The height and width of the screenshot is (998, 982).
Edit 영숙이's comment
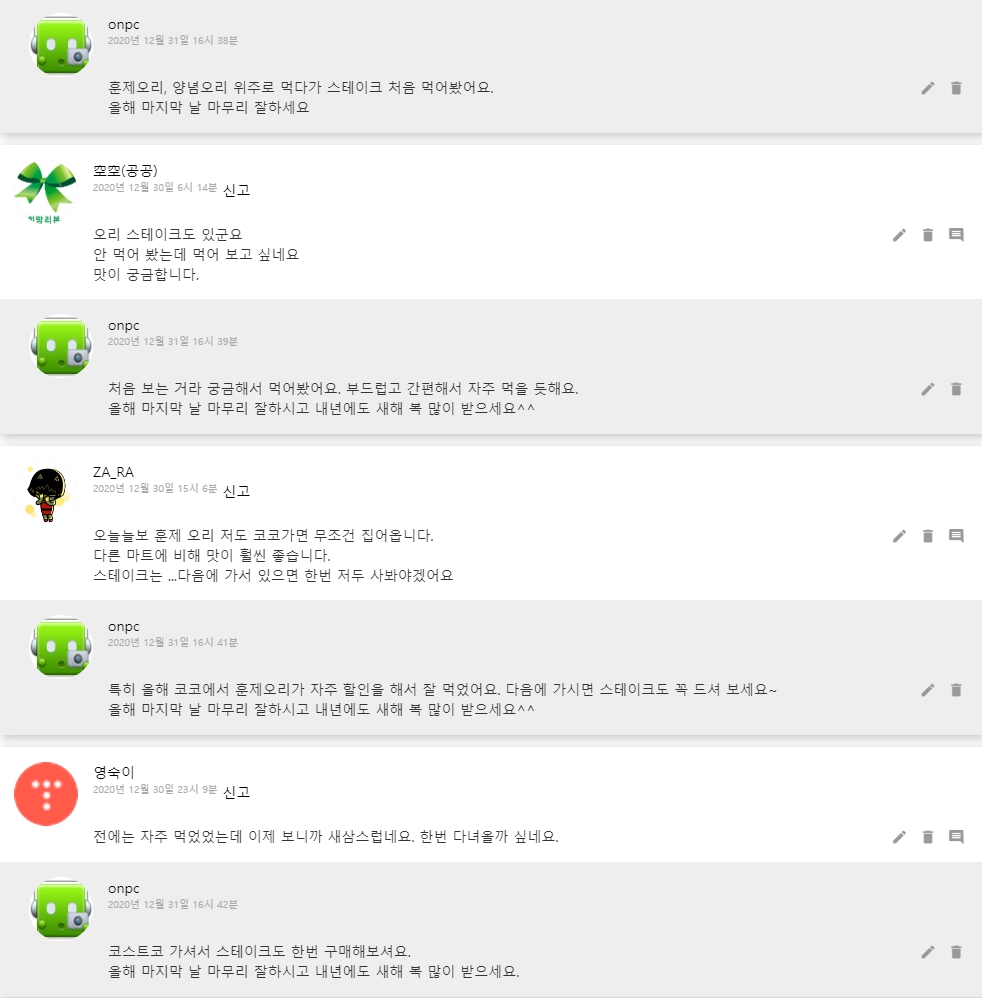point(900,837)
